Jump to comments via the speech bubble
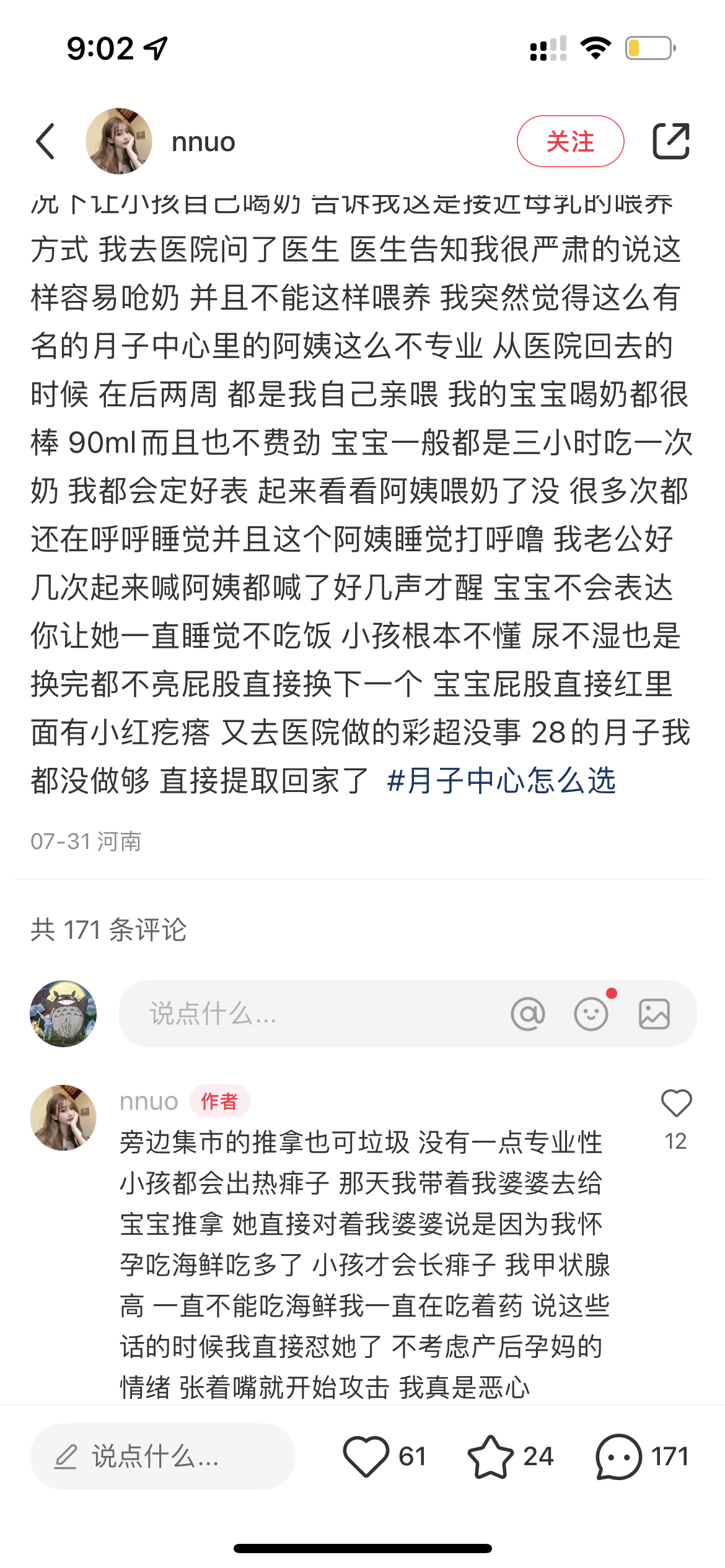 618,1457
